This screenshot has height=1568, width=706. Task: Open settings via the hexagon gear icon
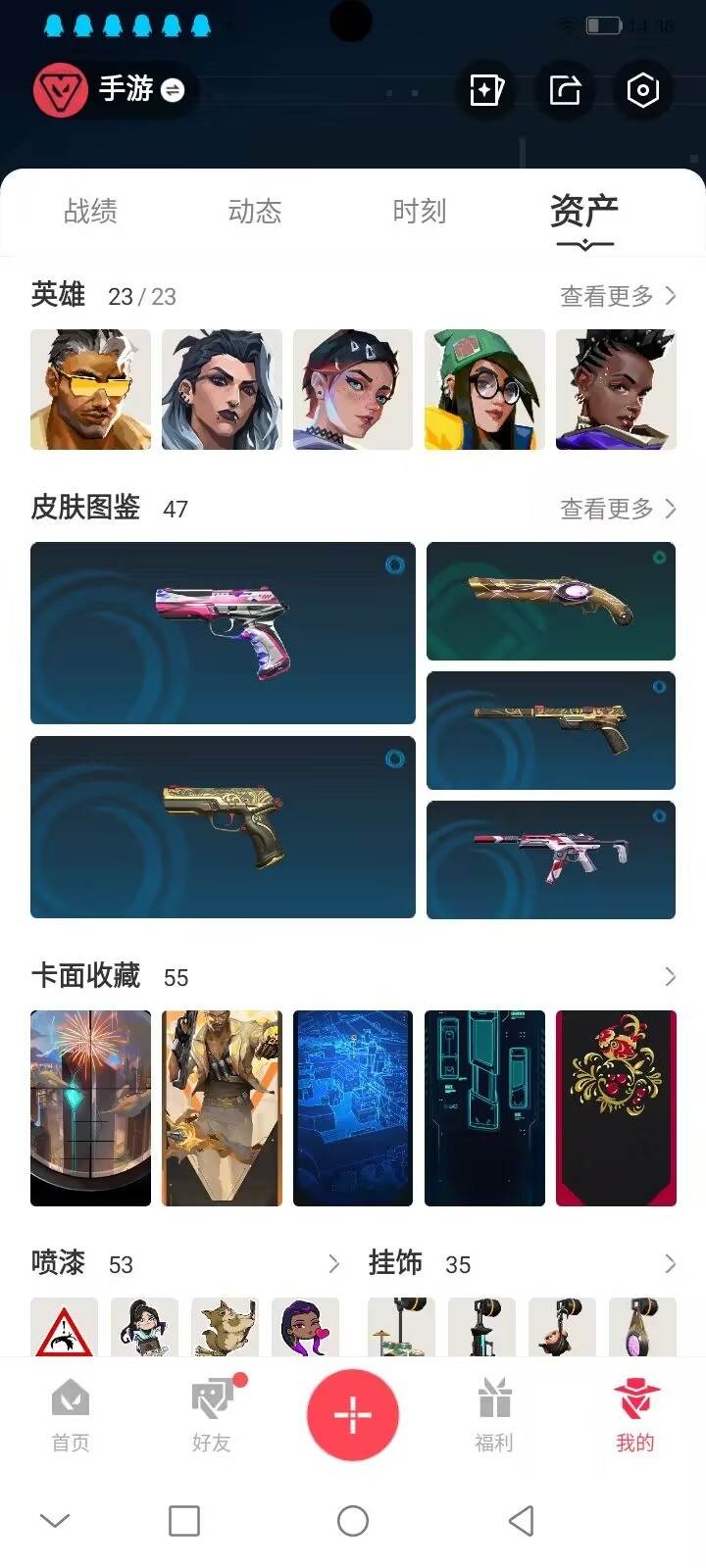[x=643, y=89]
